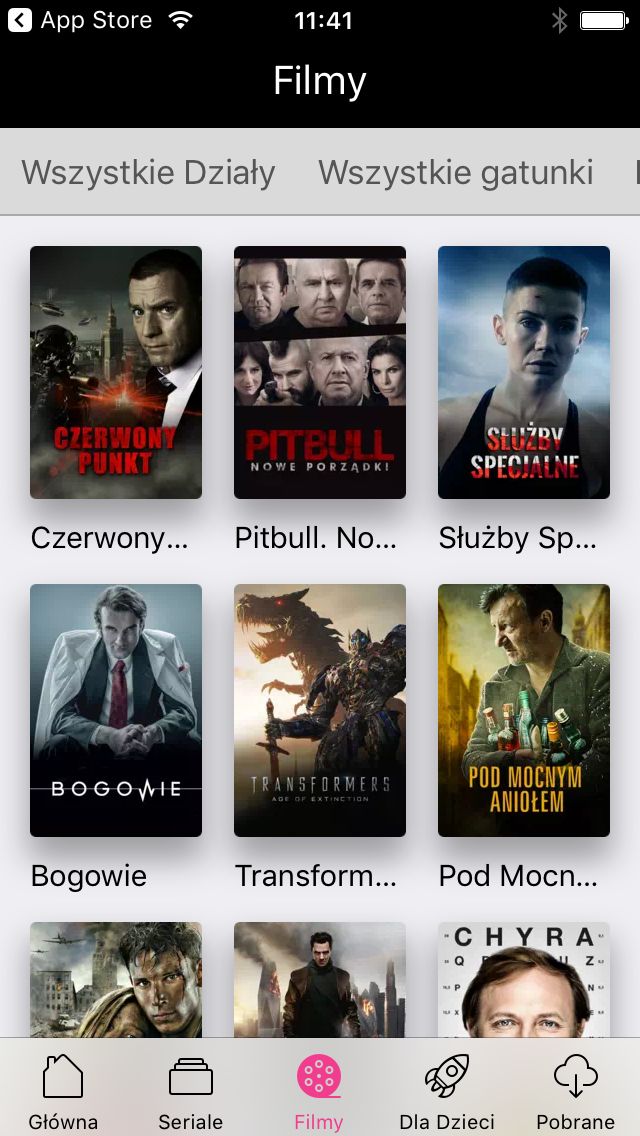Go to the Seriale tab
Image resolution: width=640 pixels, height=1136 pixels.
coord(191,1092)
